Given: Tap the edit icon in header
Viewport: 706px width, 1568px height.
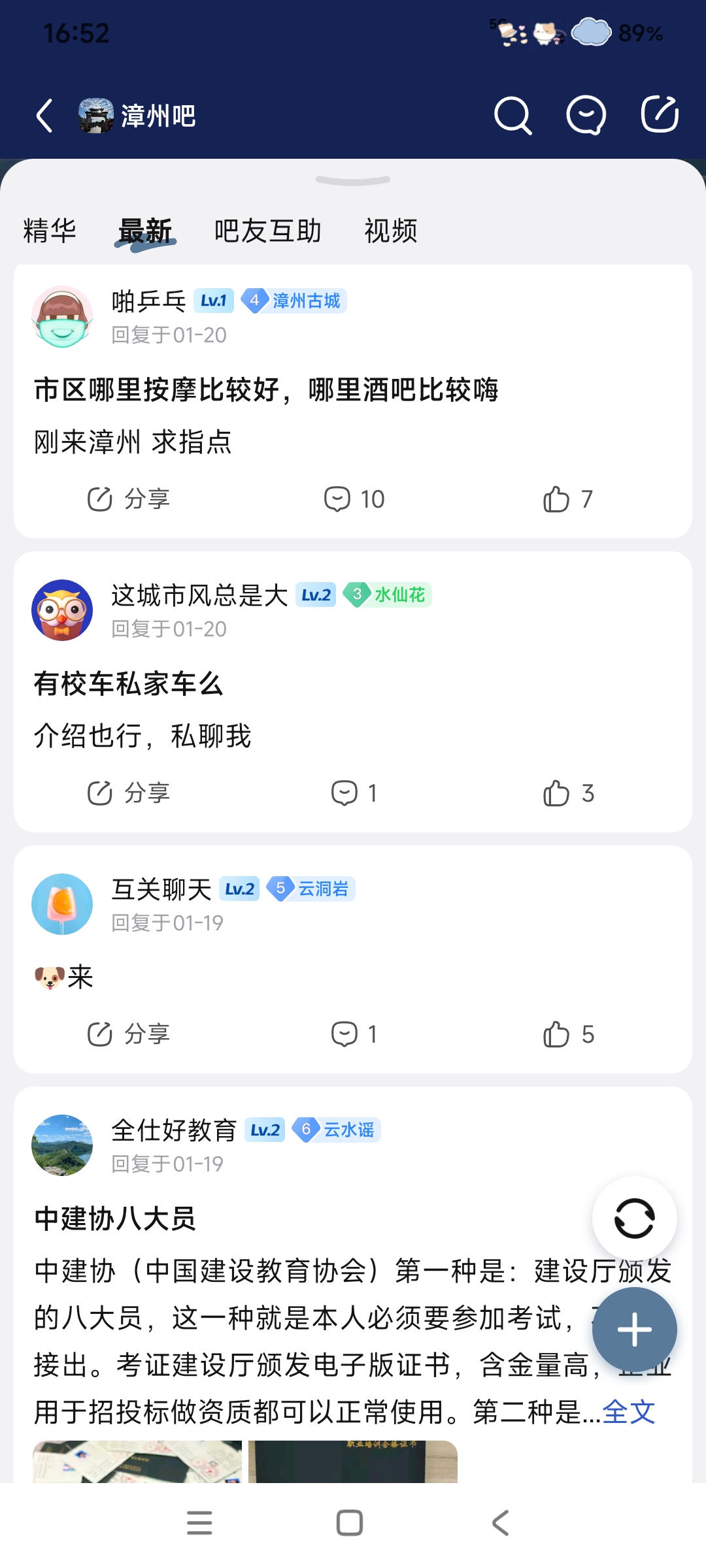Looking at the screenshot, I should click(659, 114).
